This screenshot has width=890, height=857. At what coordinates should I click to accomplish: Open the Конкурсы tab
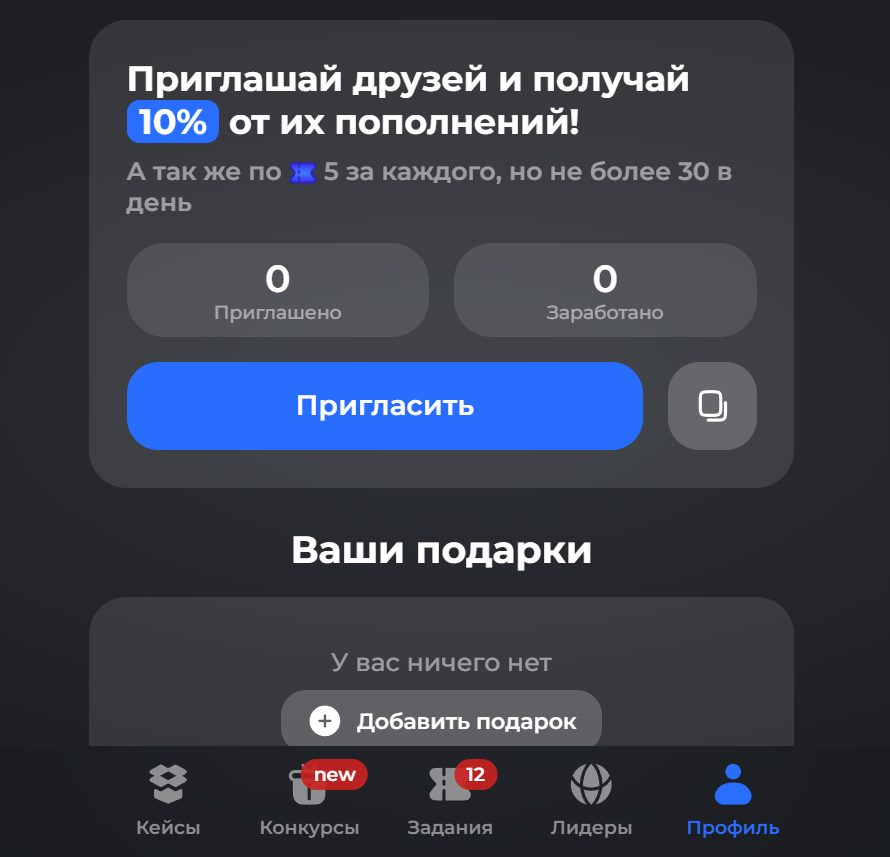[309, 800]
